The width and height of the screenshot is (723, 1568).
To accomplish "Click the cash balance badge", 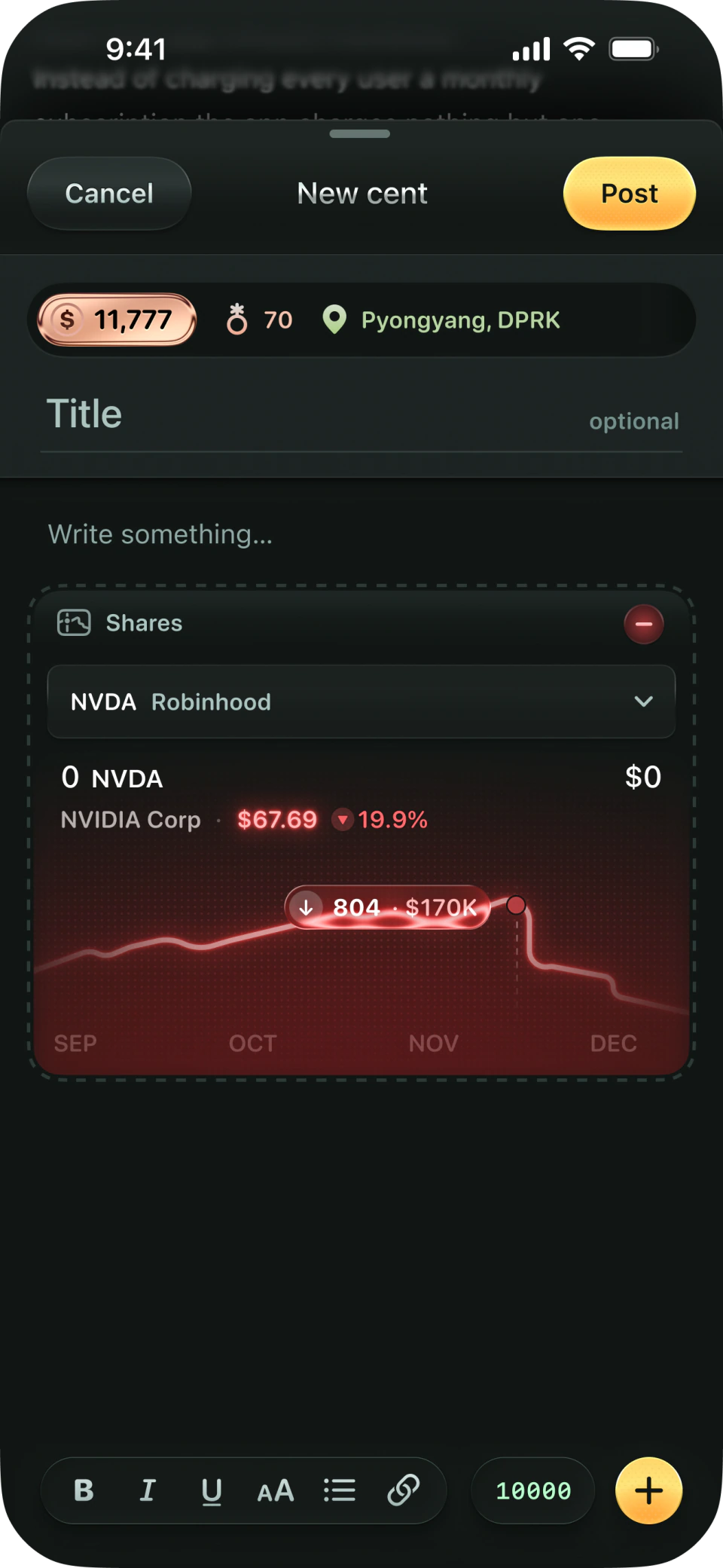I will pos(116,319).
